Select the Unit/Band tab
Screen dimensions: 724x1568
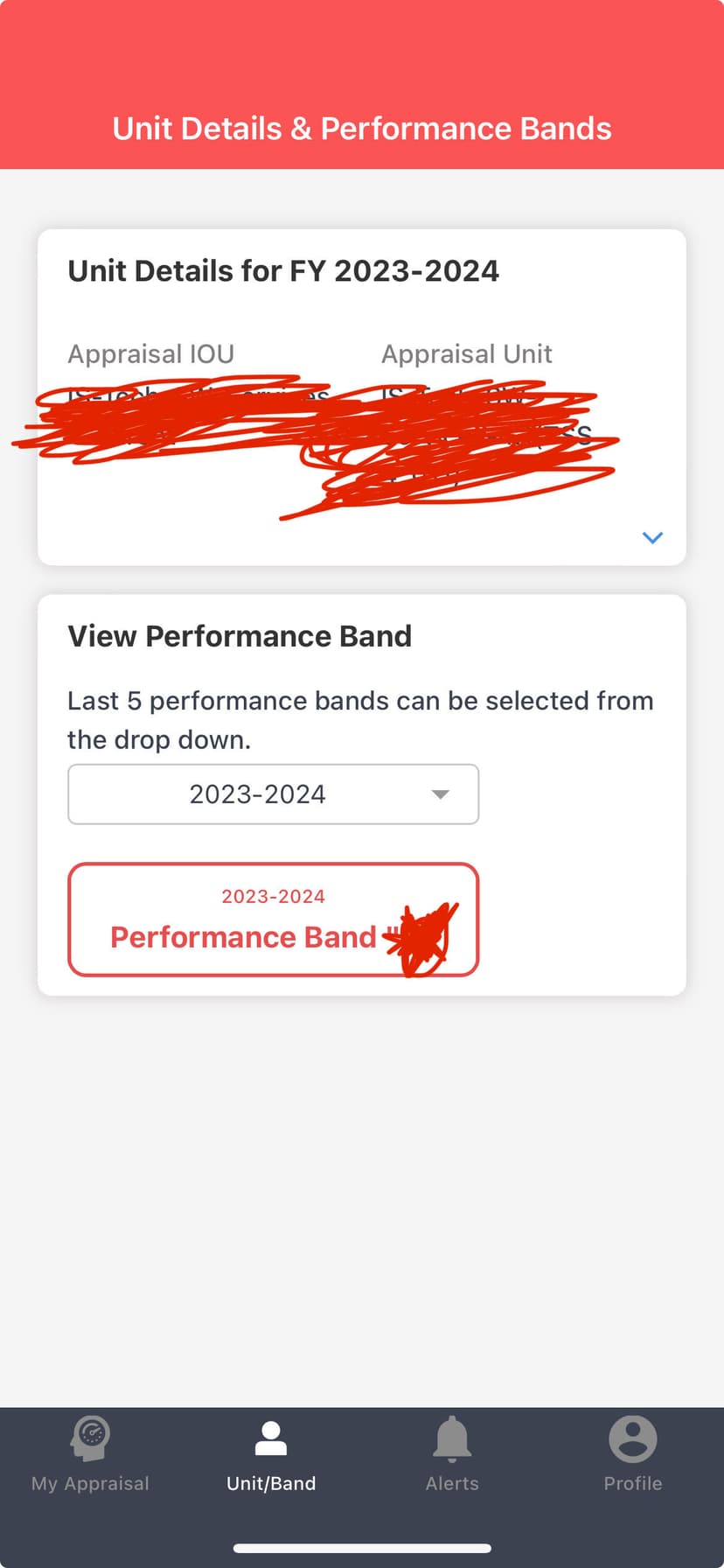271,1455
